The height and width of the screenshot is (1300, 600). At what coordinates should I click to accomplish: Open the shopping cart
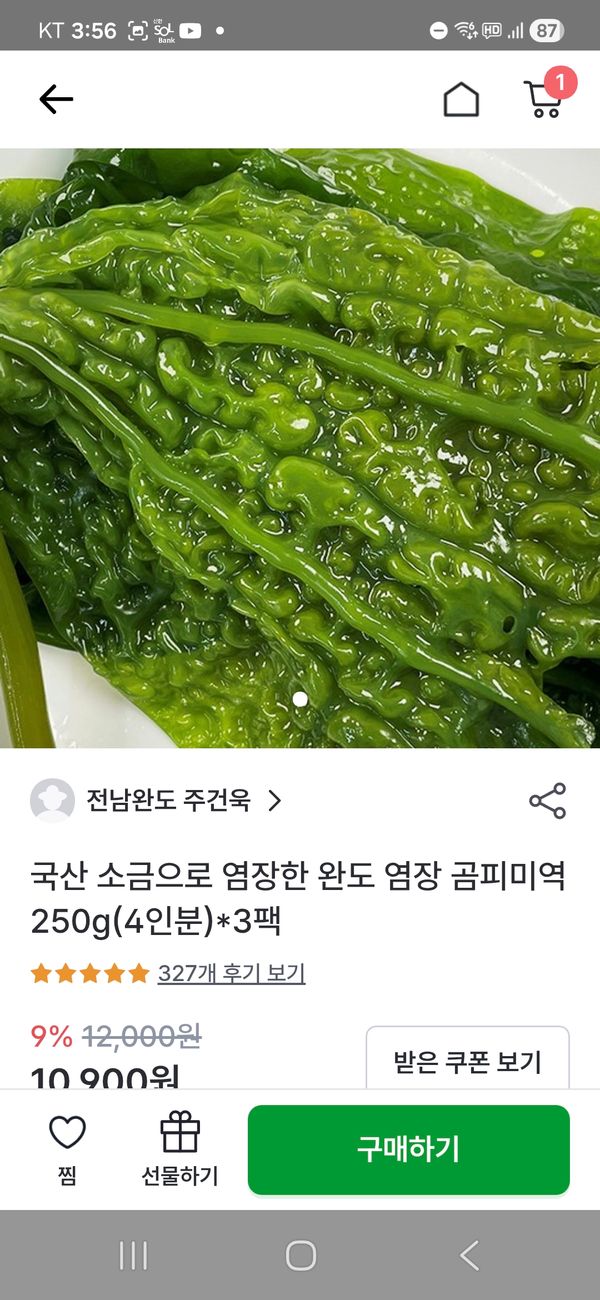(x=543, y=98)
